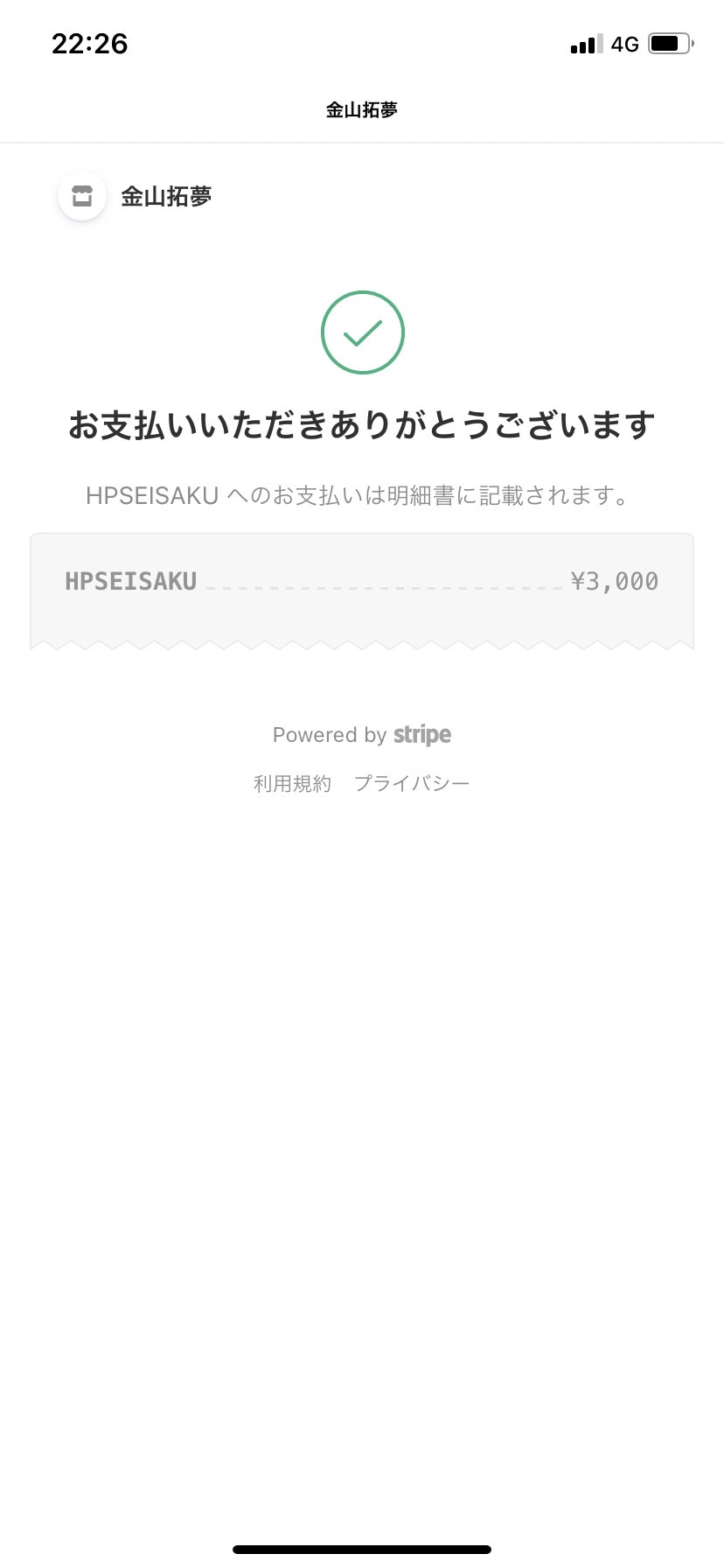The height and width of the screenshot is (1568, 724).
Task: Open the 利用規約 terms link
Action: [292, 783]
